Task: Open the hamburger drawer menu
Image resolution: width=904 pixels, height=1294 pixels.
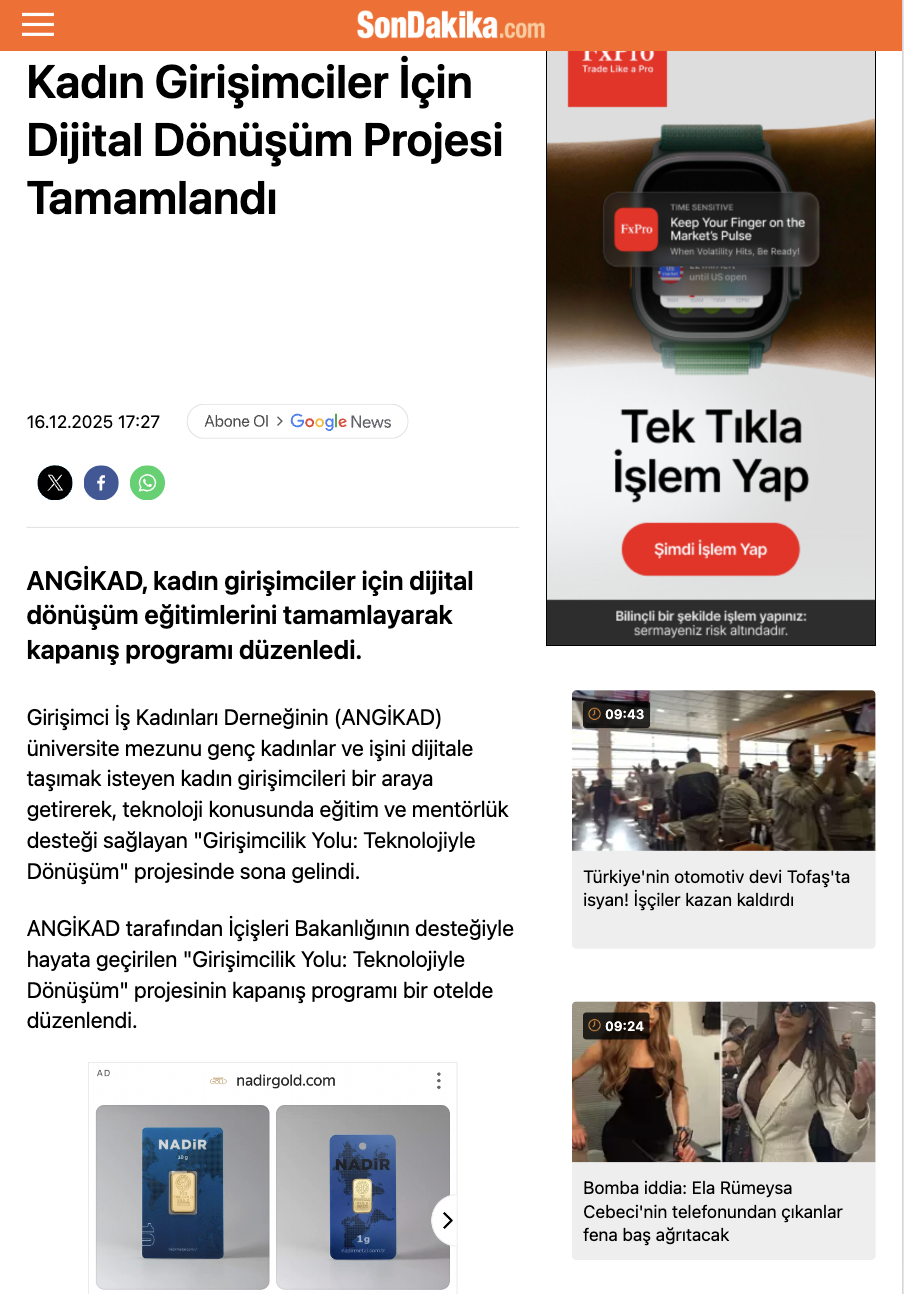Action: pyautogui.click(x=38, y=25)
